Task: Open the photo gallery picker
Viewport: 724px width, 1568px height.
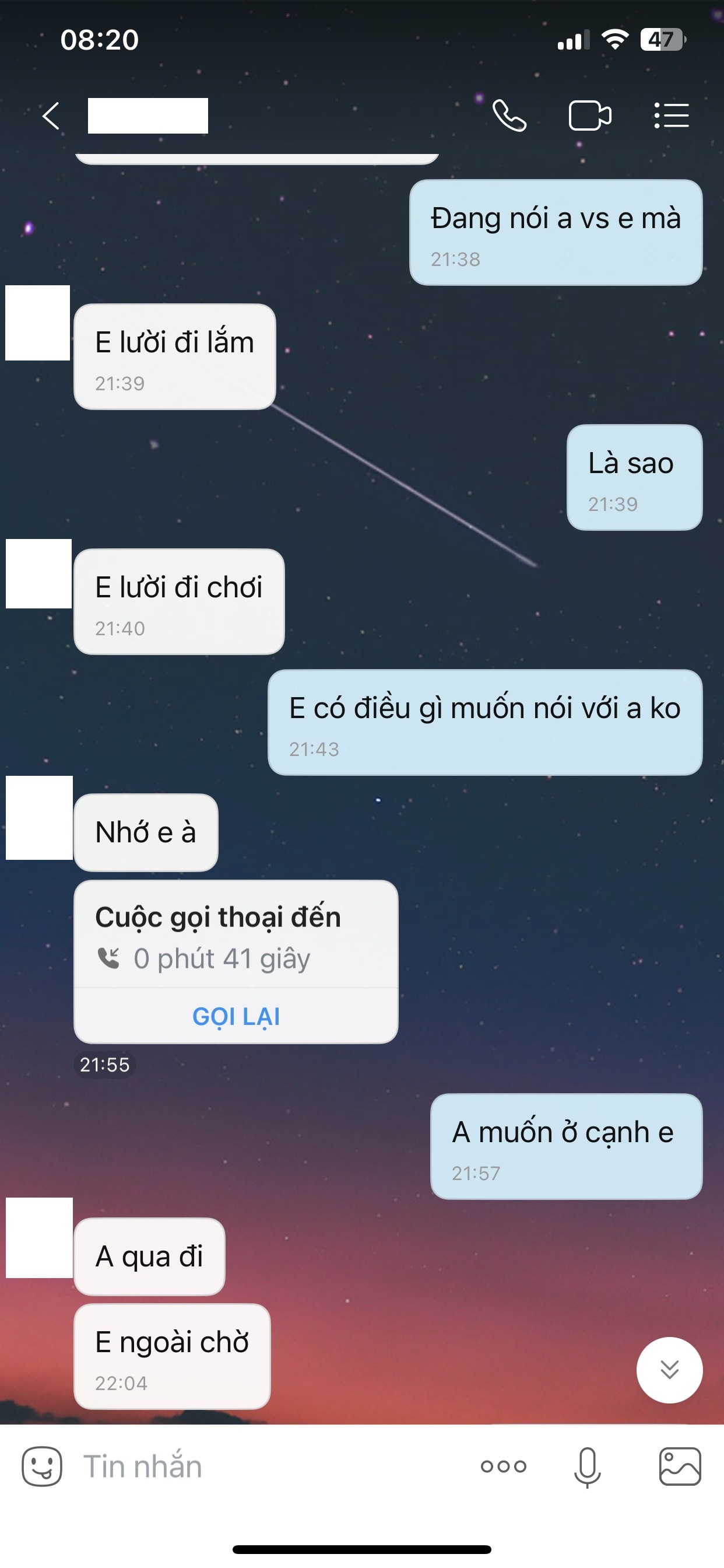Action: tap(680, 1466)
